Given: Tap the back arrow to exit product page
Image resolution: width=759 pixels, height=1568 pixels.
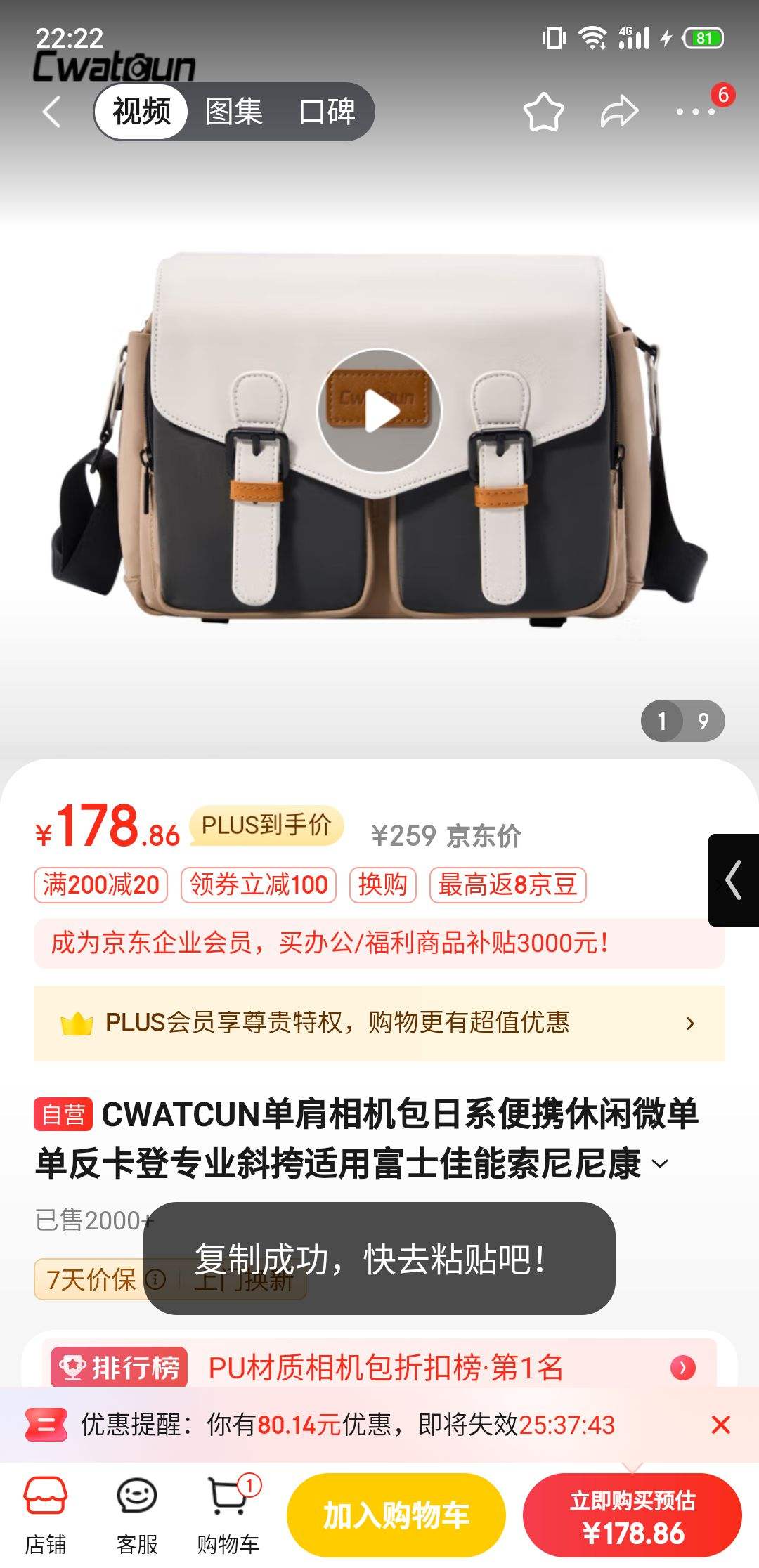Looking at the screenshot, I should point(50,112).
